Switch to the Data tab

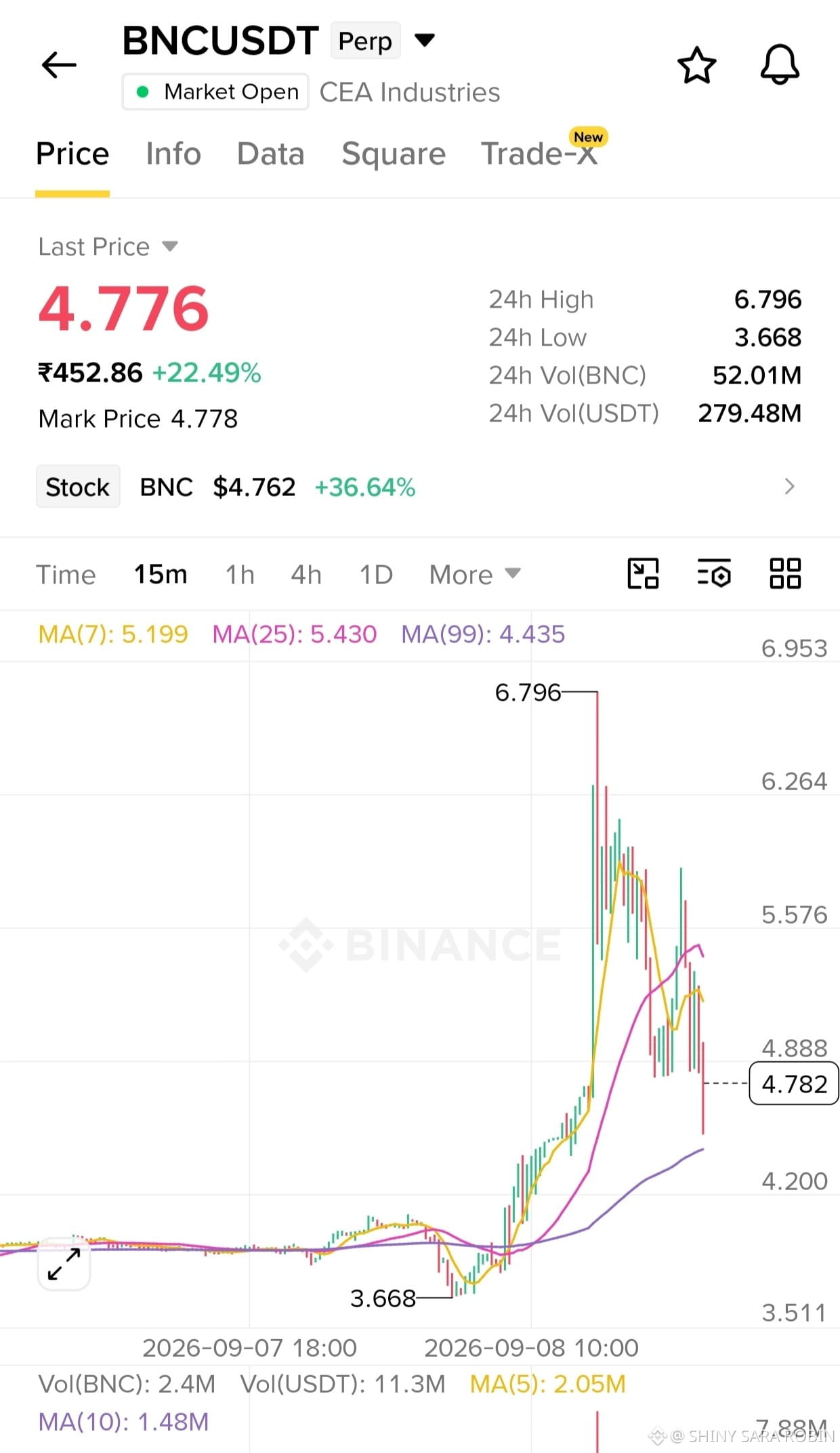(x=270, y=154)
